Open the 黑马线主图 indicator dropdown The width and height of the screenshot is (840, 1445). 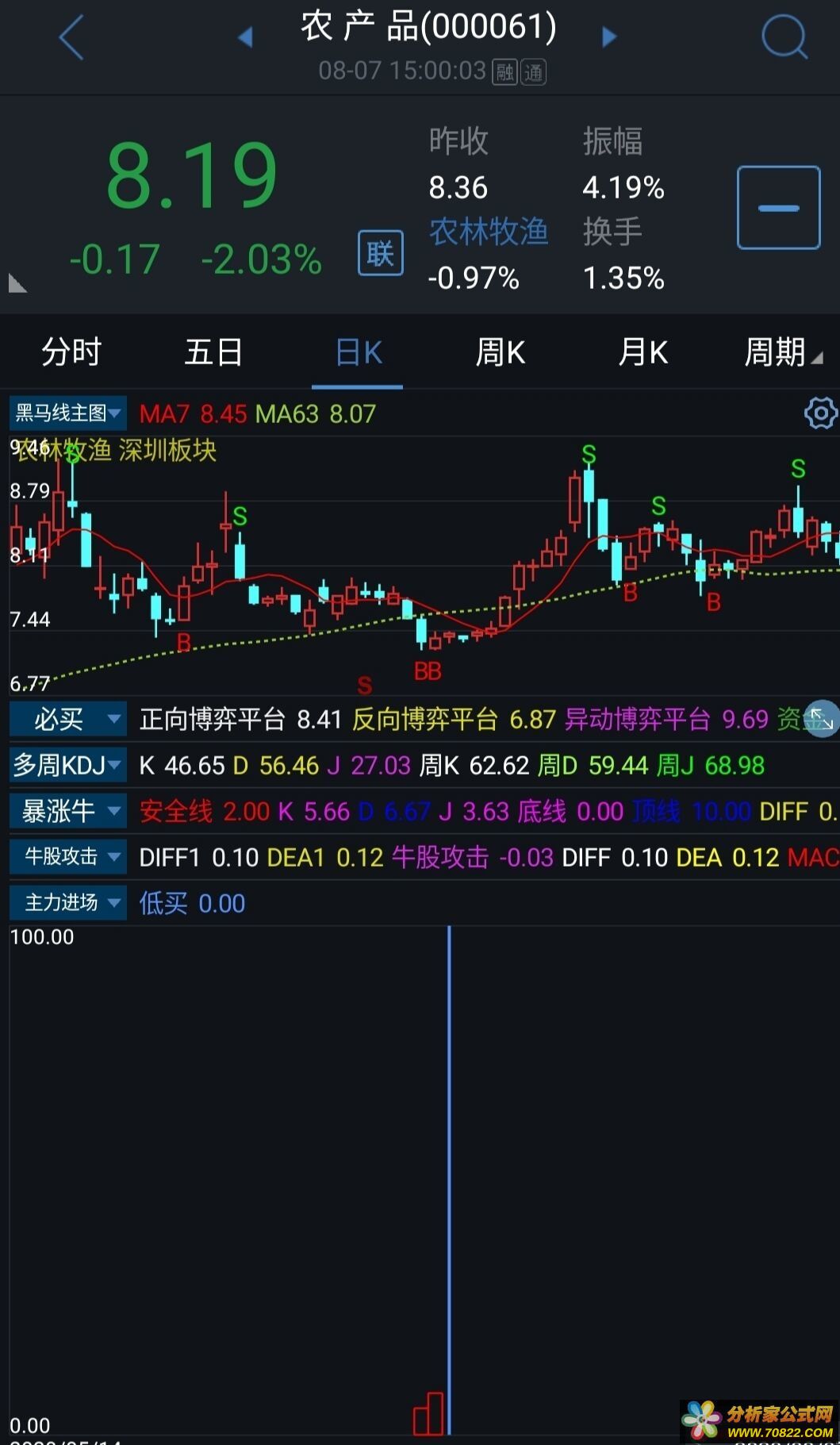68,413
